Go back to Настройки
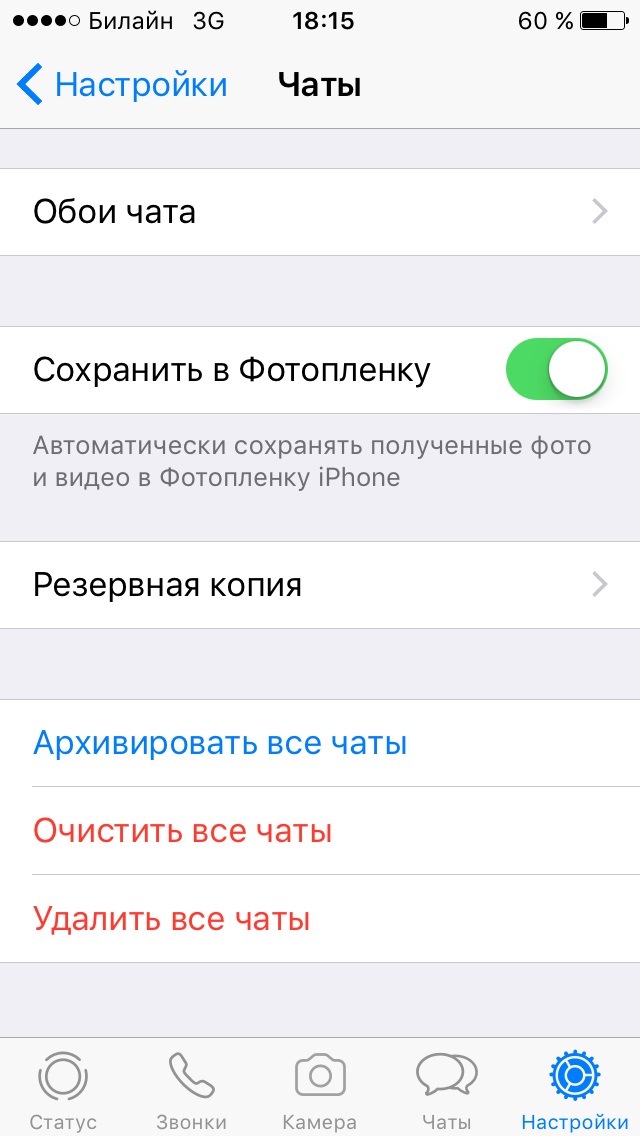This screenshot has height=1136, width=640. point(122,85)
